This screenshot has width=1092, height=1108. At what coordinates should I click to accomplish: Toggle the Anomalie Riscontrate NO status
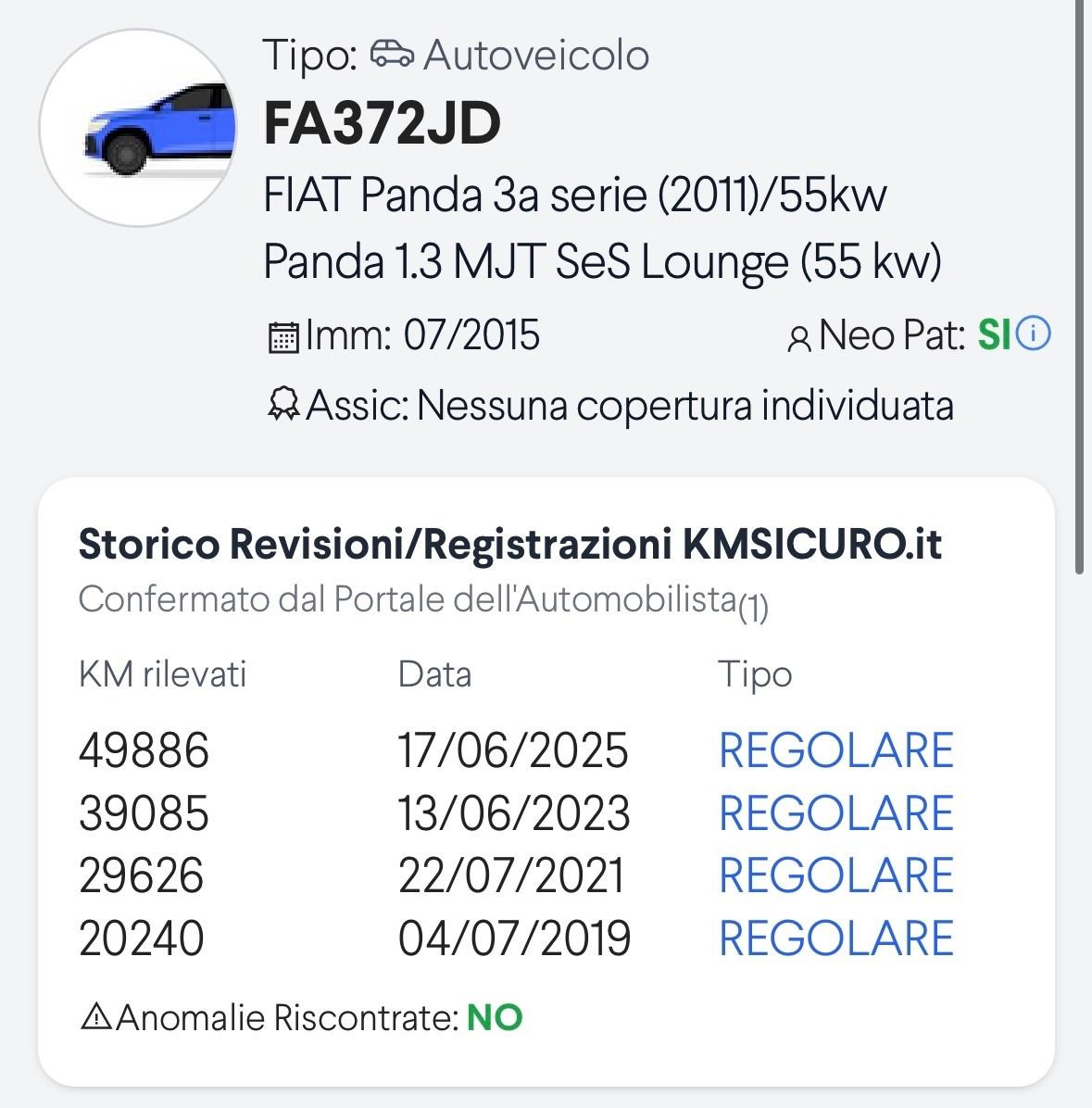click(498, 1016)
